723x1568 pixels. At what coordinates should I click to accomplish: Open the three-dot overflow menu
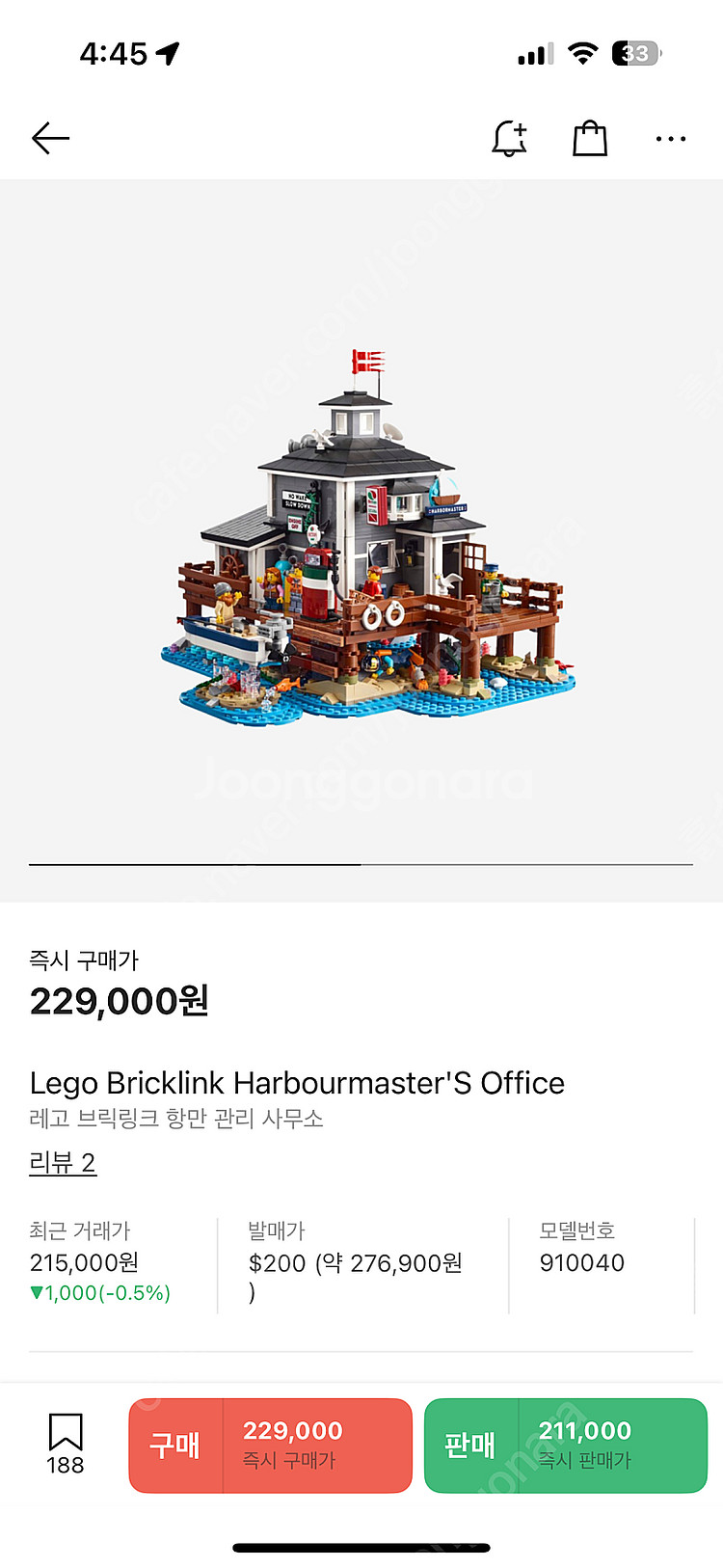670,139
